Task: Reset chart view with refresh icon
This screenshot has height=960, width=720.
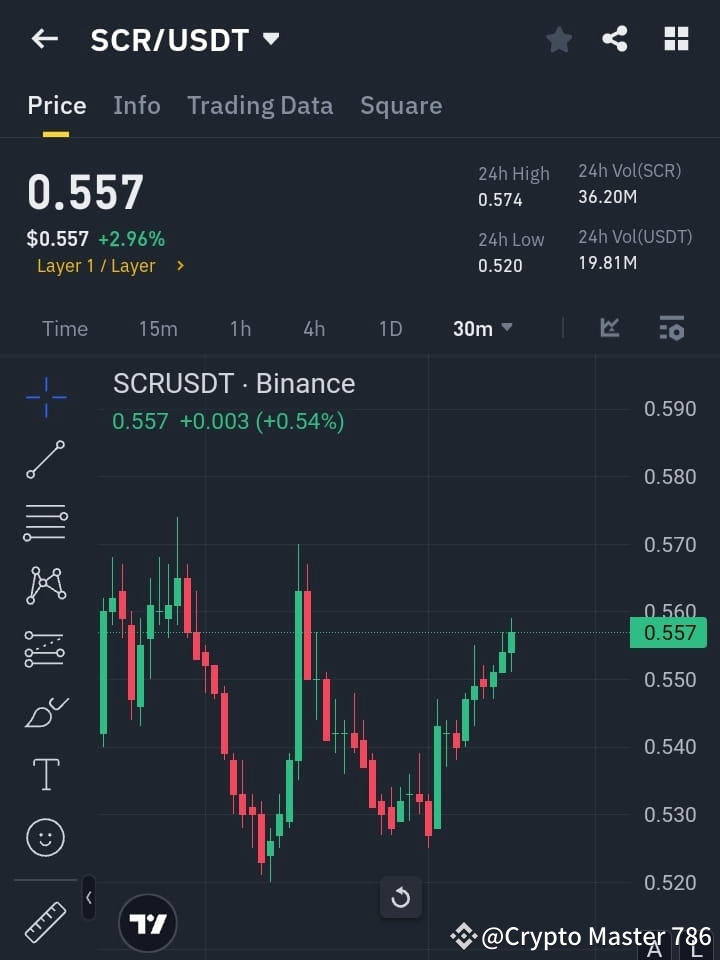Action: [x=401, y=898]
